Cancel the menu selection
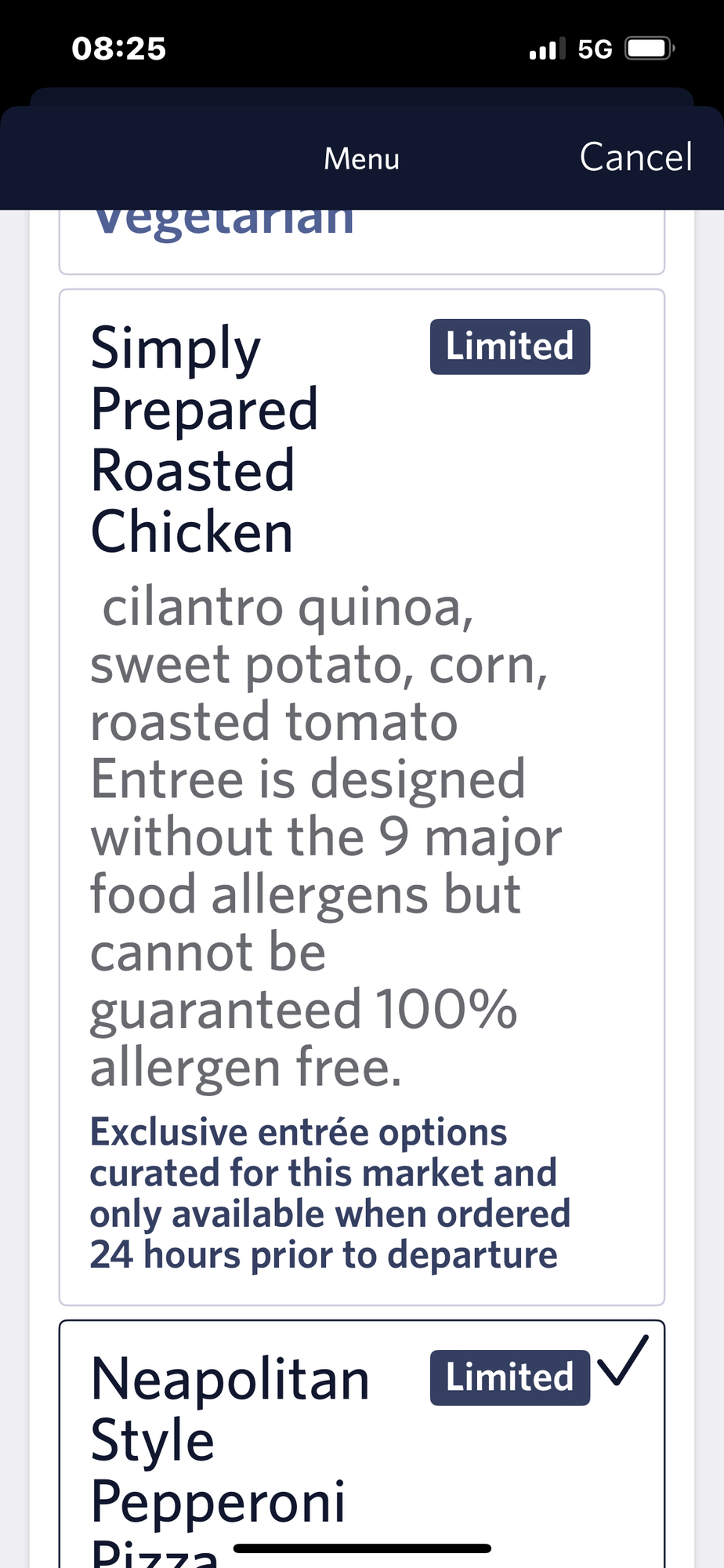The height and width of the screenshot is (1568, 724). click(635, 158)
